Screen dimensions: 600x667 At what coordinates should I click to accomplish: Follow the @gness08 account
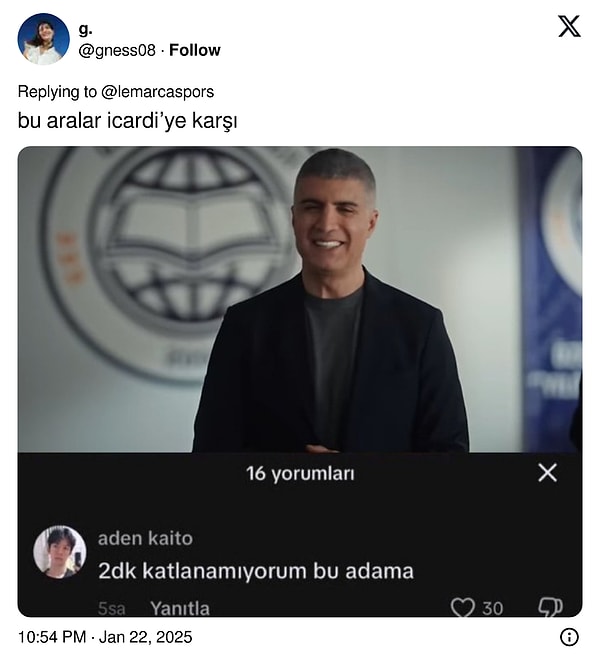point(195,50)
